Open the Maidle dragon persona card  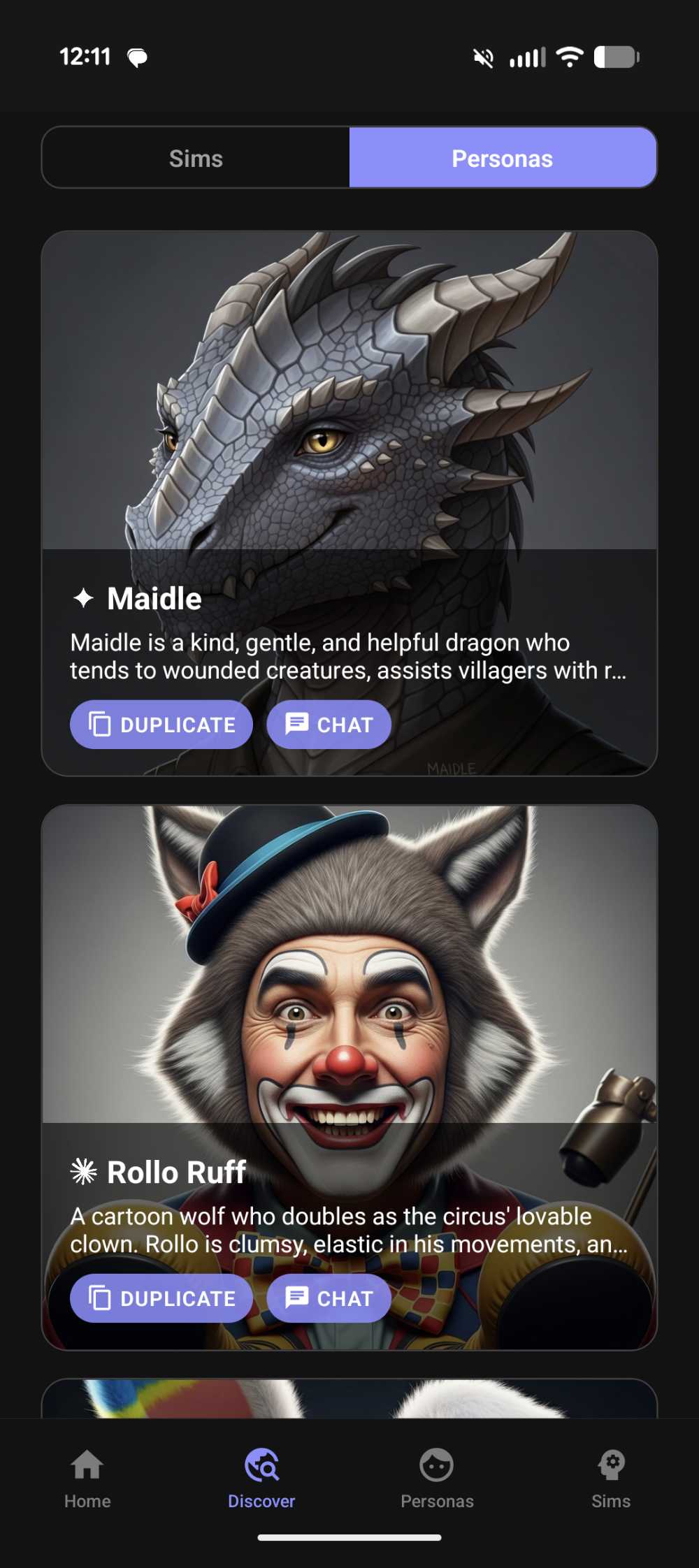click(x=349, y=391)
